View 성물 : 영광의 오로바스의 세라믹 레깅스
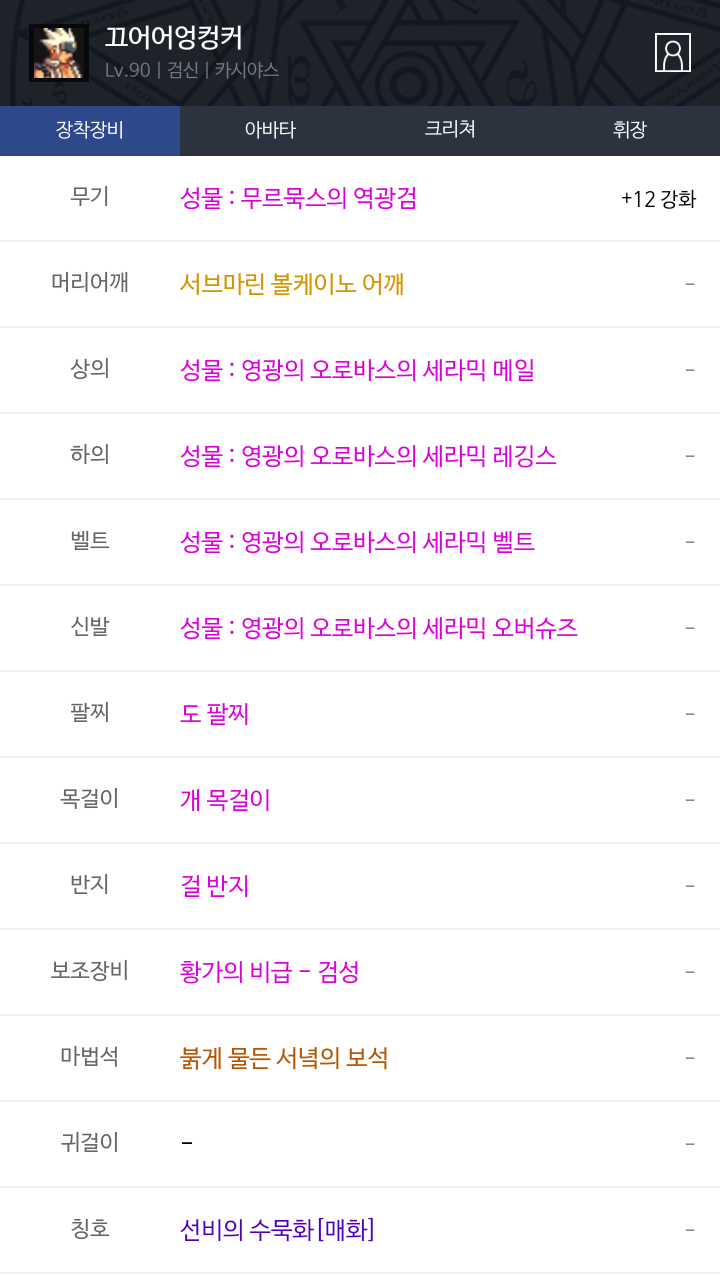 [368, 456]
